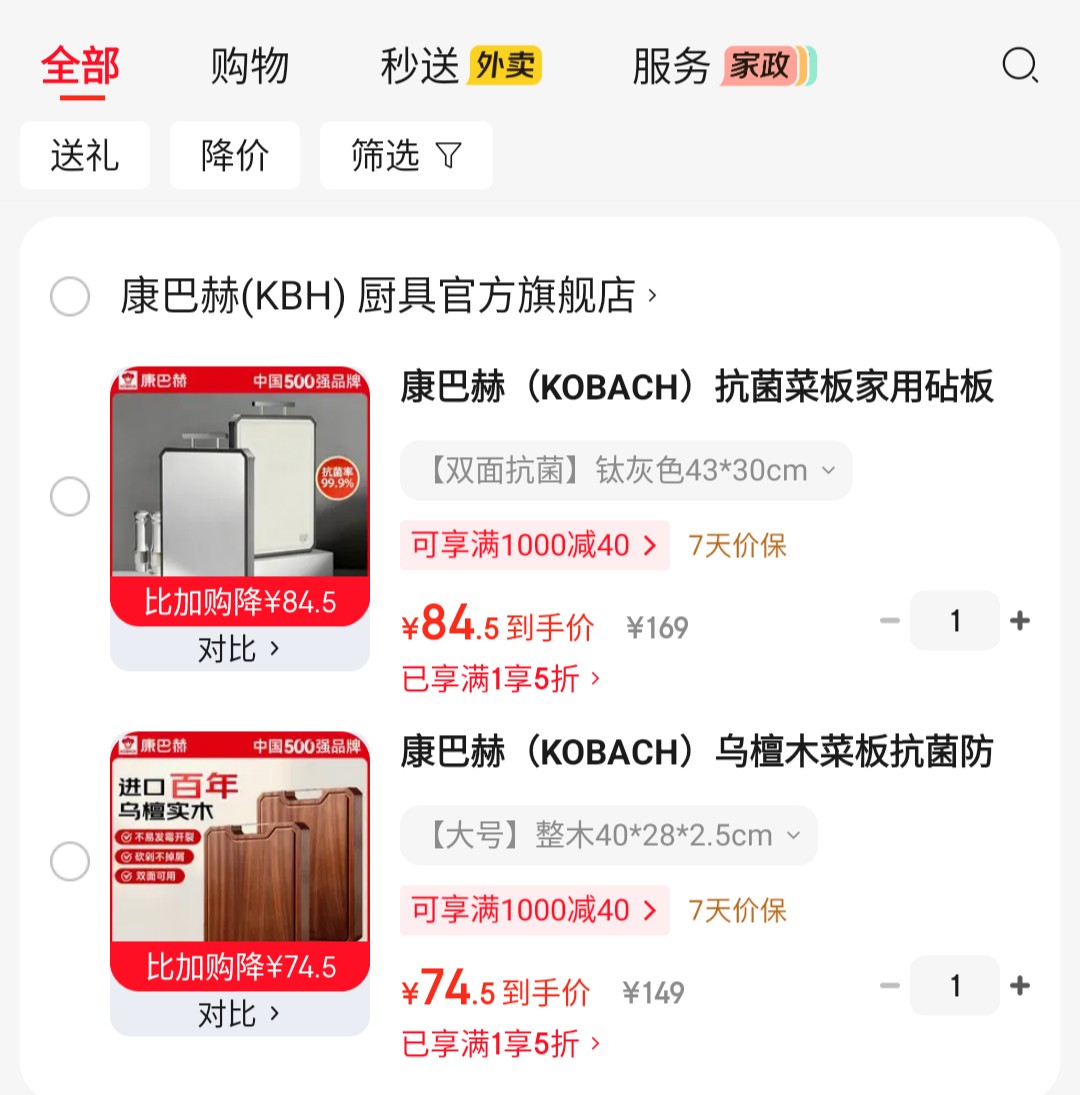
Task: Increase quantity of the ¥74.5 wood board
Action: pos(1020,986)
